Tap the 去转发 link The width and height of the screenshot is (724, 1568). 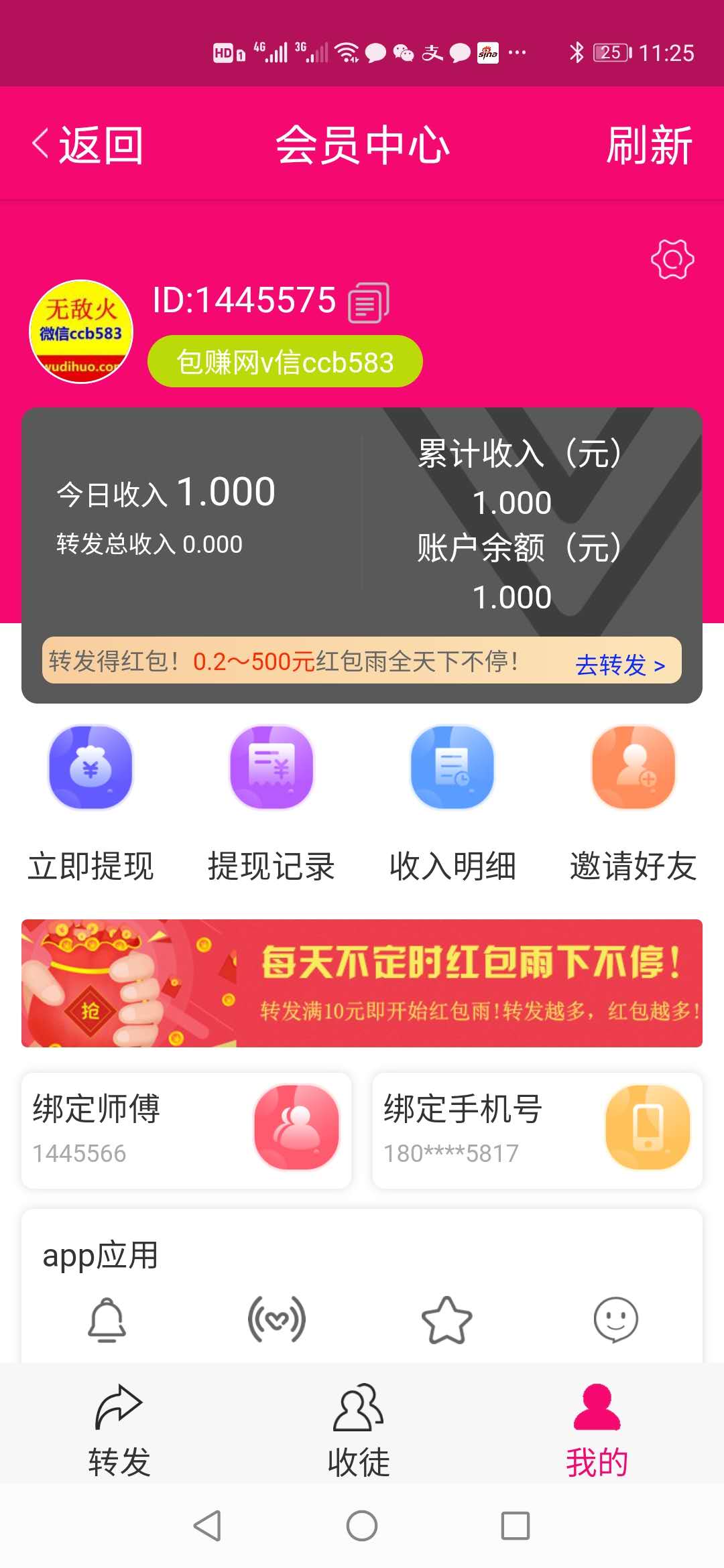(x=620, y=664)
